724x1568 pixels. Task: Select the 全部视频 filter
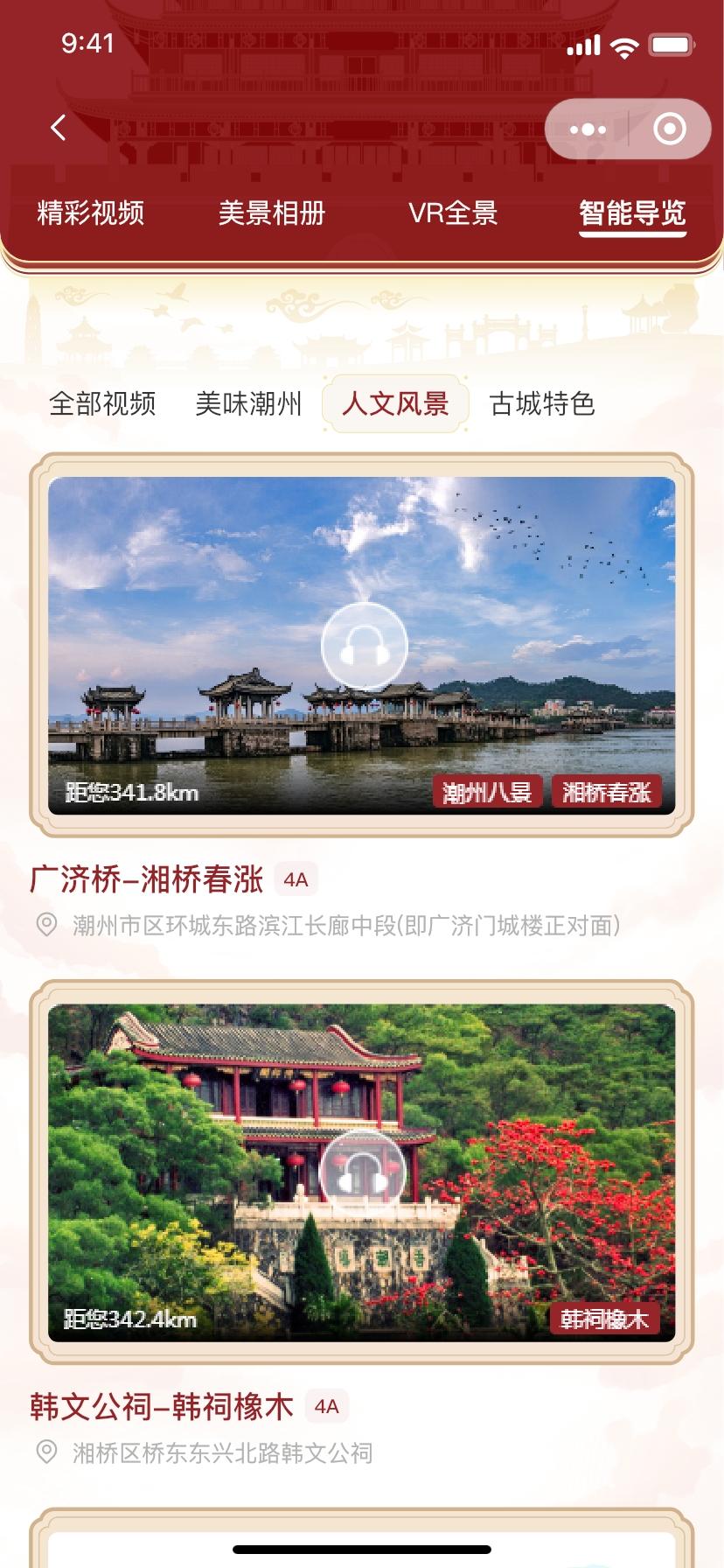click(104, 404)
